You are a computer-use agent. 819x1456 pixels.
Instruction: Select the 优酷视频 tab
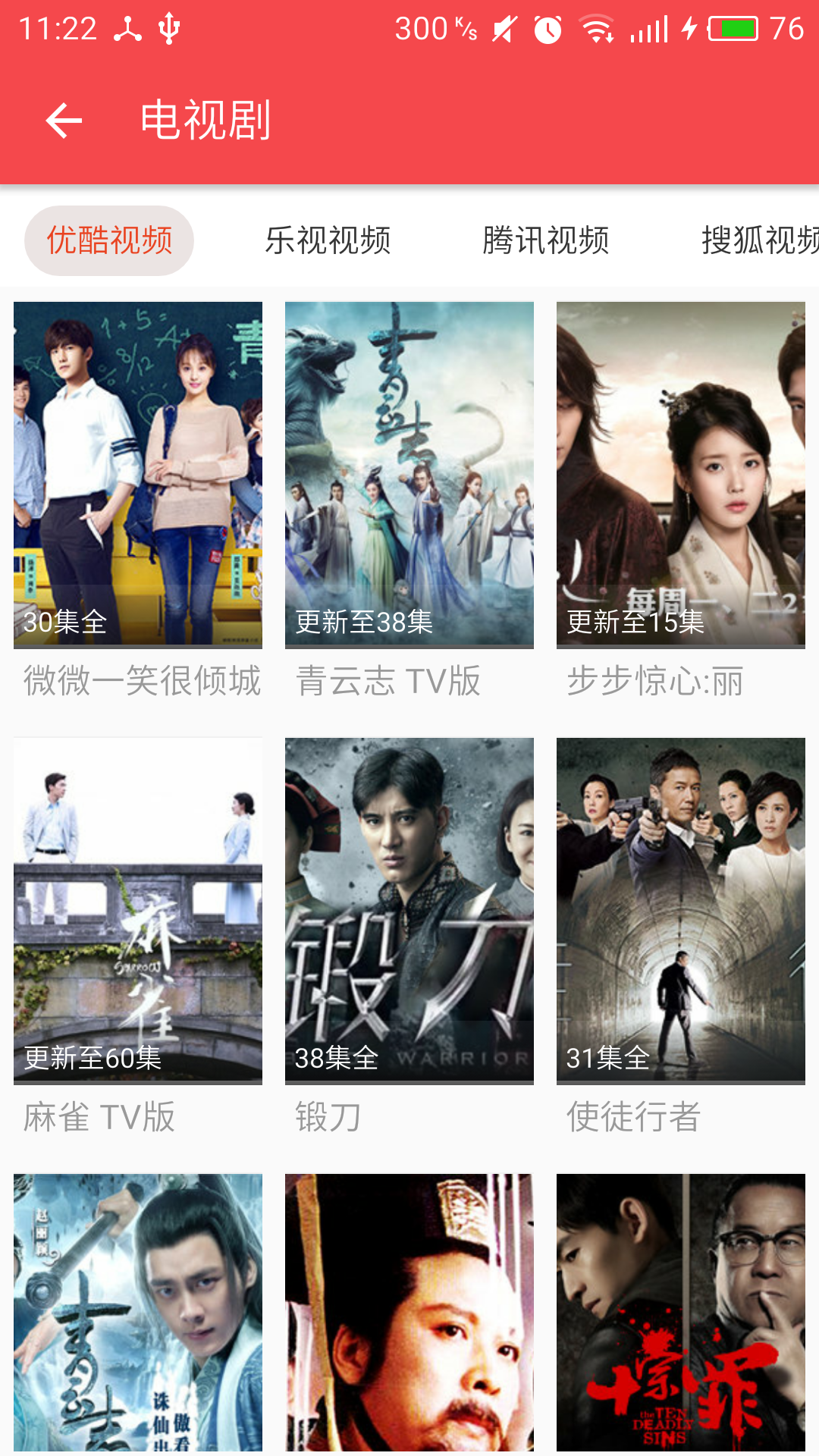point(109,240)
